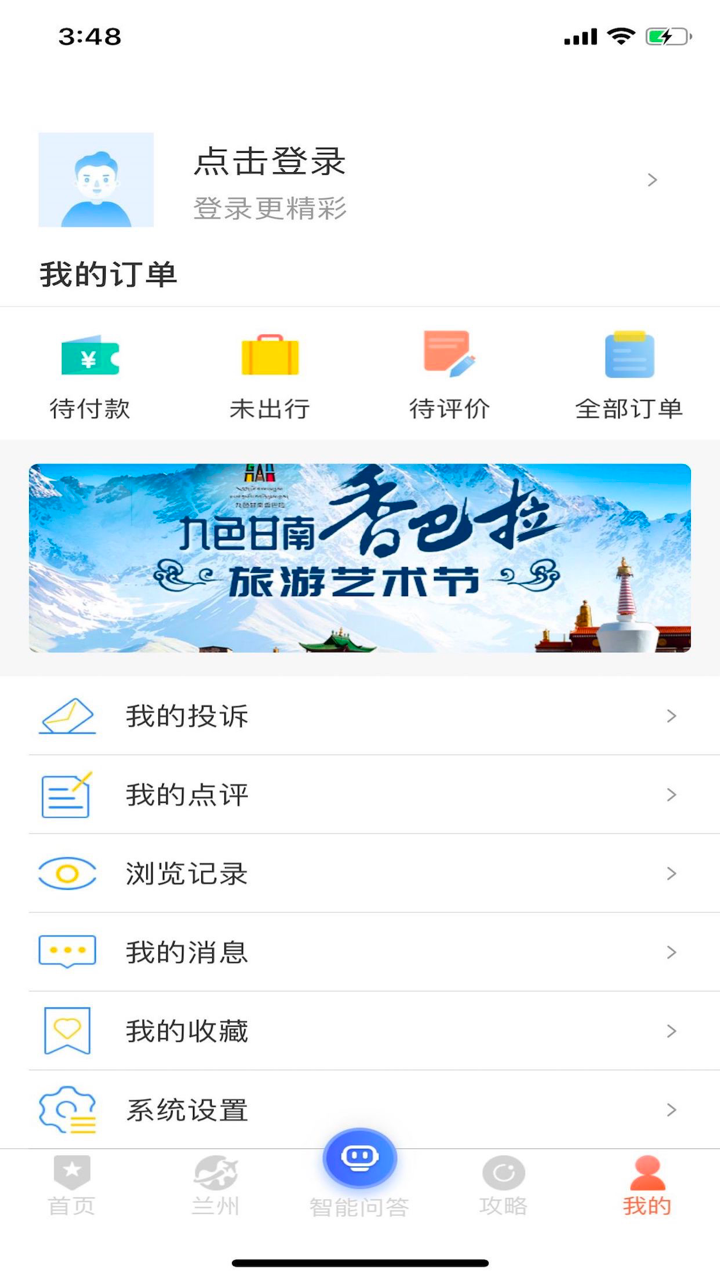720x1280 pixels.
Task: View 未出行 upcoming trip orders
Action: [x=269, y=373]
